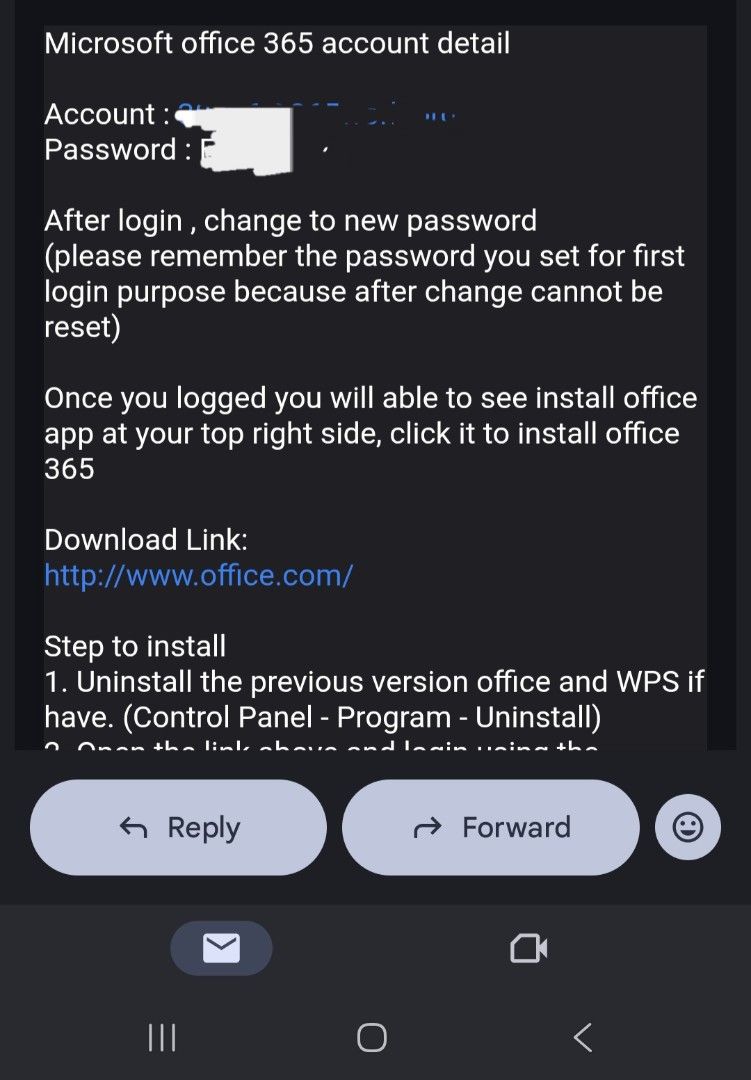Open the recent apps view
The image size is (751, 1080).
point(162,1037)
